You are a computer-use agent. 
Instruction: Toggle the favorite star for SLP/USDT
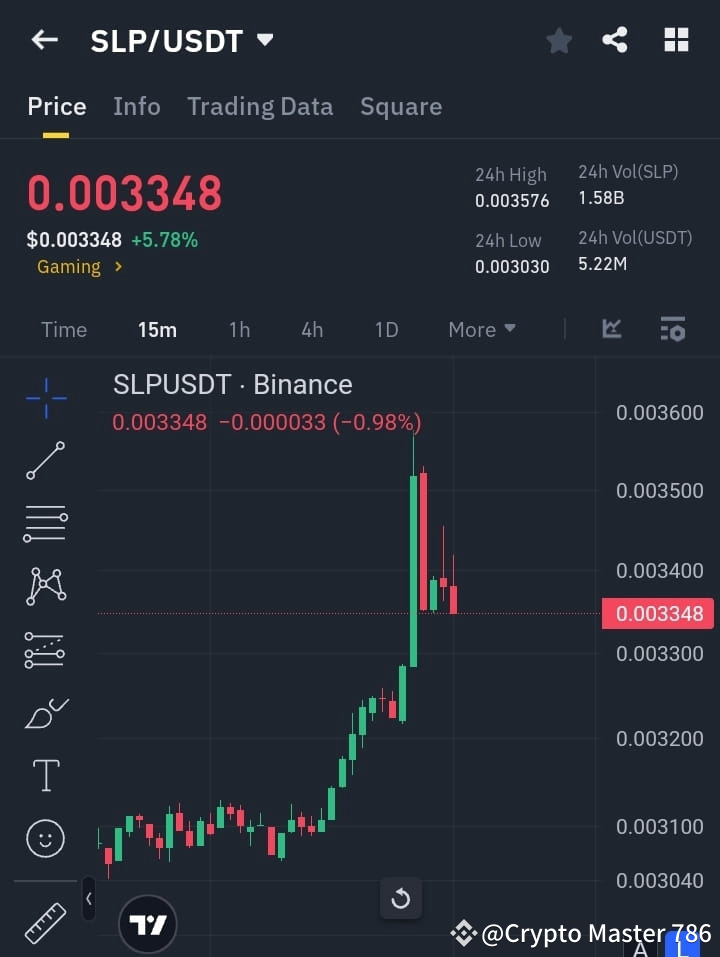[558, 40]
